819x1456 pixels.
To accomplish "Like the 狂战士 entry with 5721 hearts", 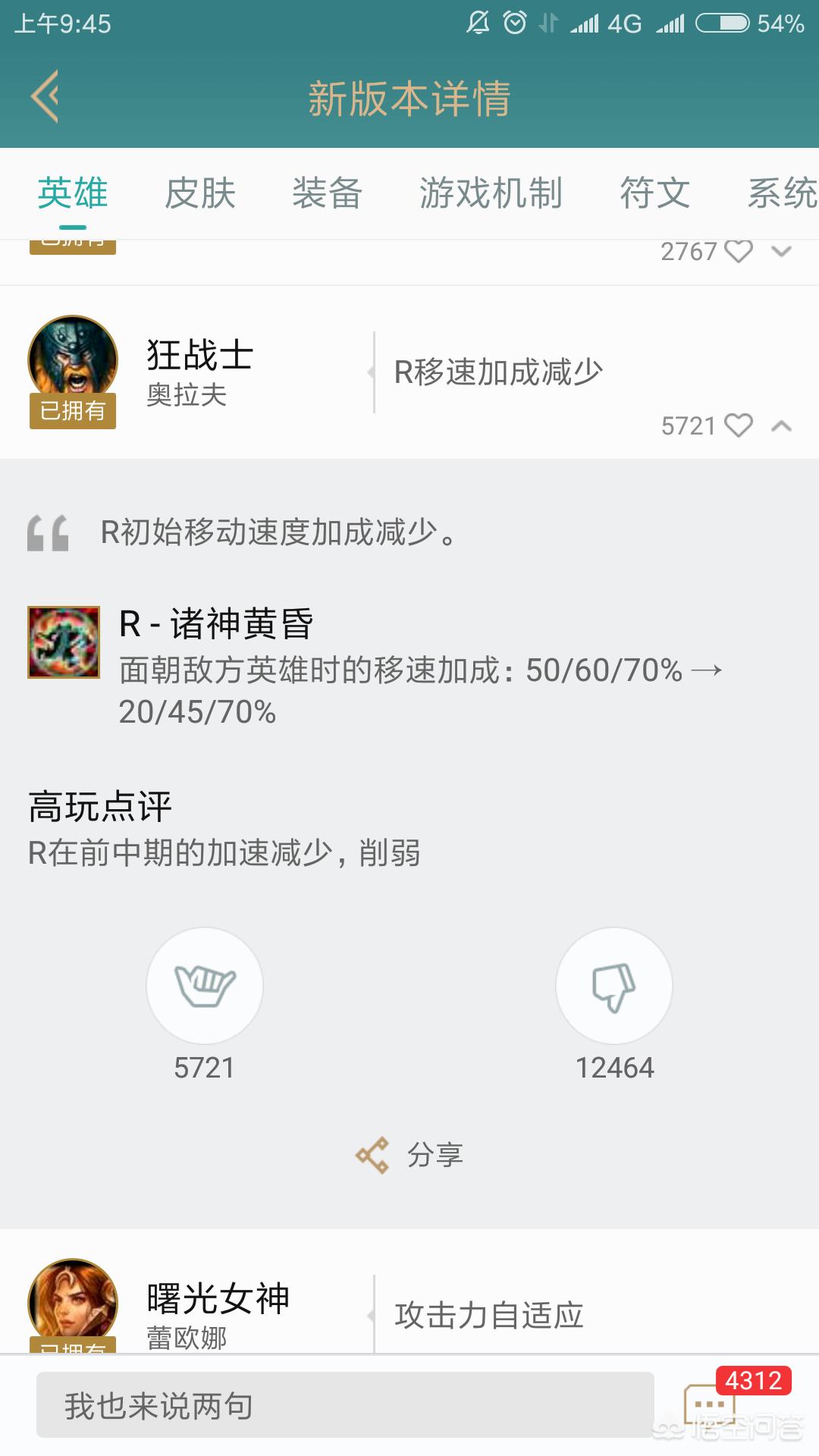I will tap(738, 425).
